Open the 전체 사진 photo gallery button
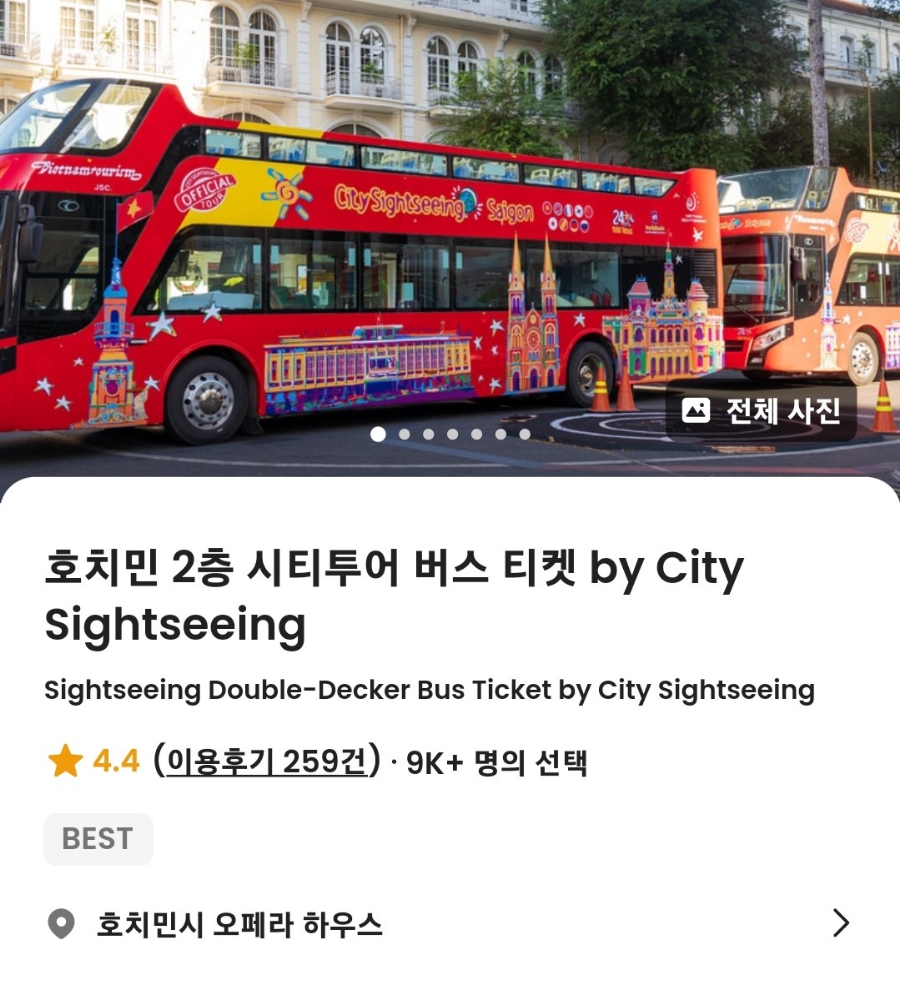 tap(761, 411)
